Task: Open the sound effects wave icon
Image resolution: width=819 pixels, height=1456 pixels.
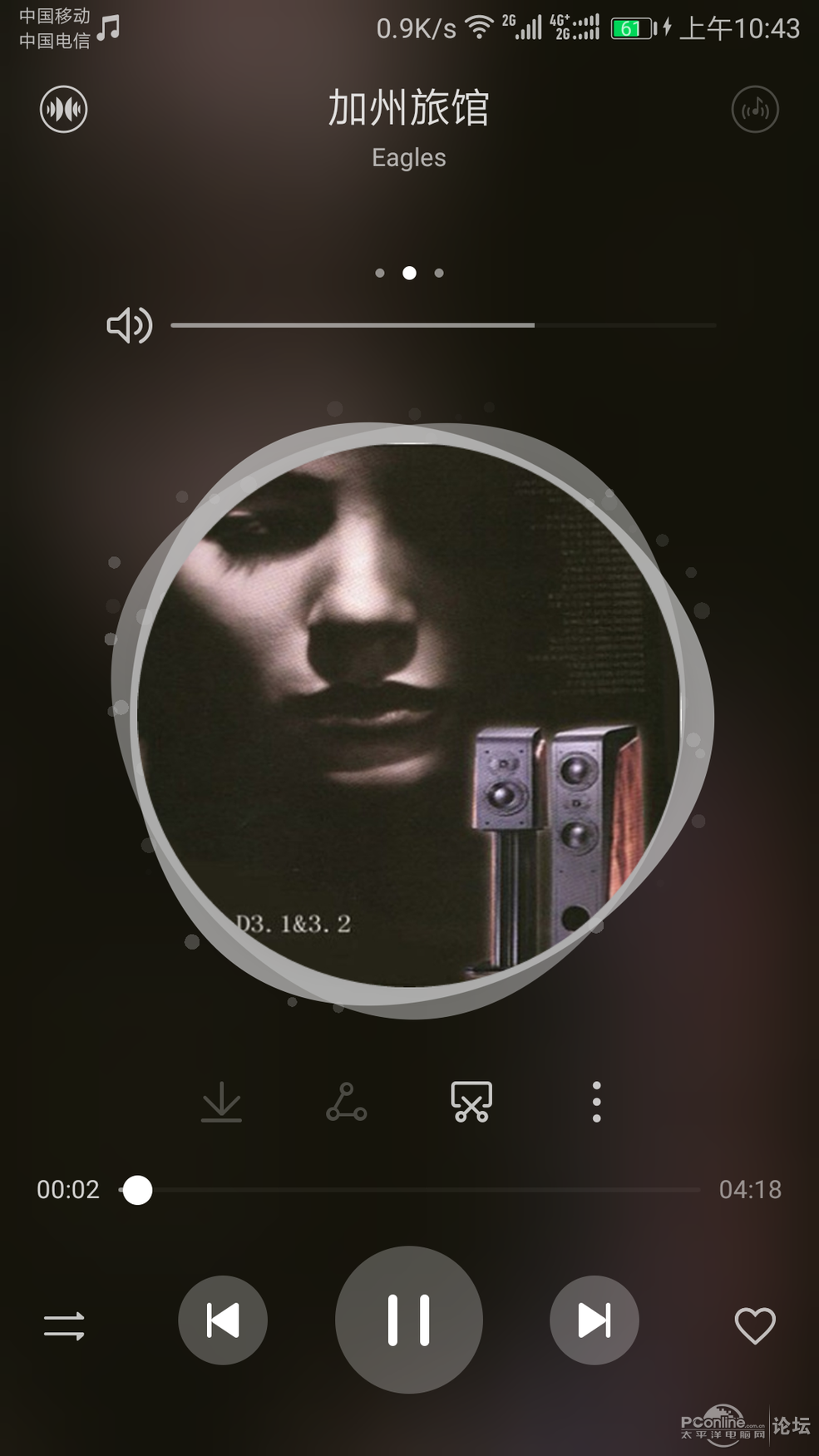Action: click(64, 109)
